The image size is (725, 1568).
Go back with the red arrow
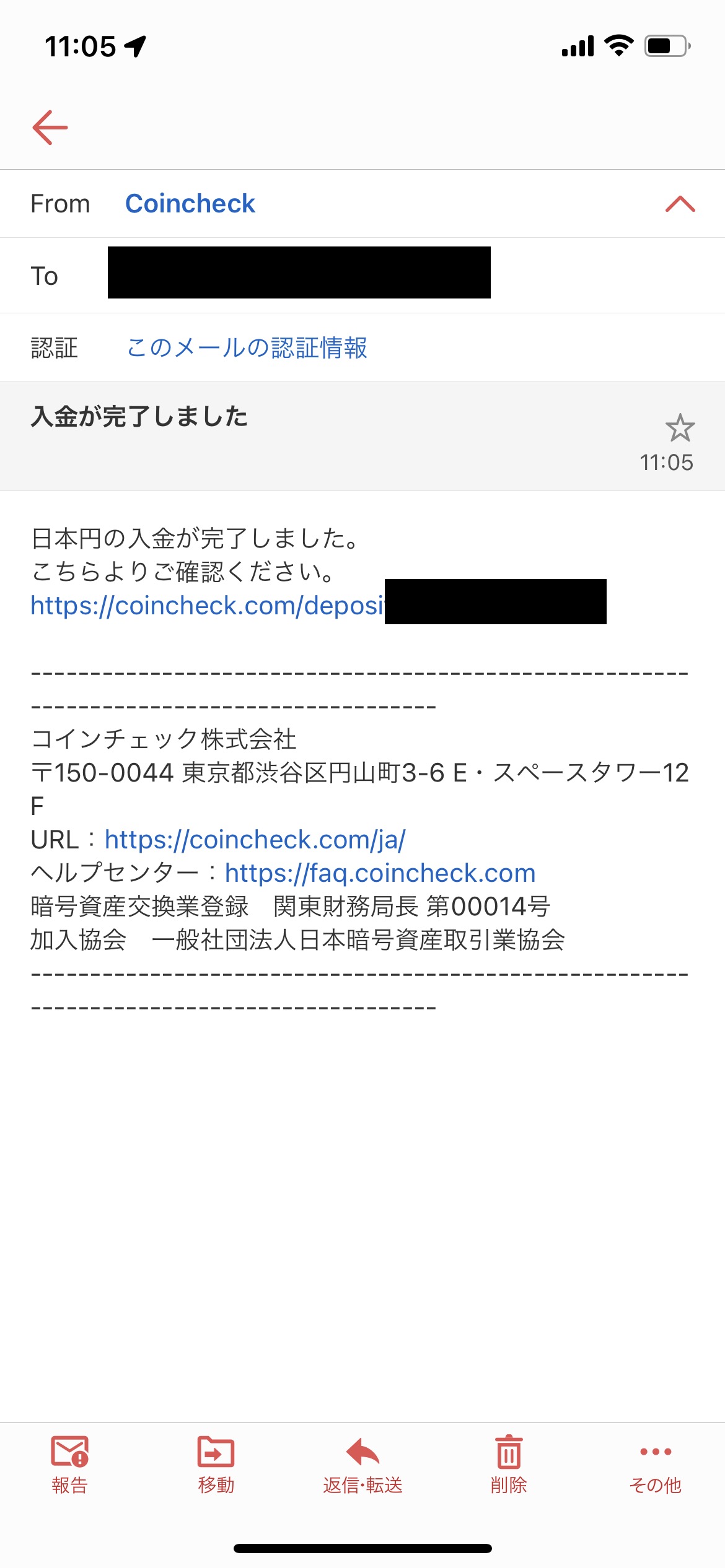(x=50, y=128)
